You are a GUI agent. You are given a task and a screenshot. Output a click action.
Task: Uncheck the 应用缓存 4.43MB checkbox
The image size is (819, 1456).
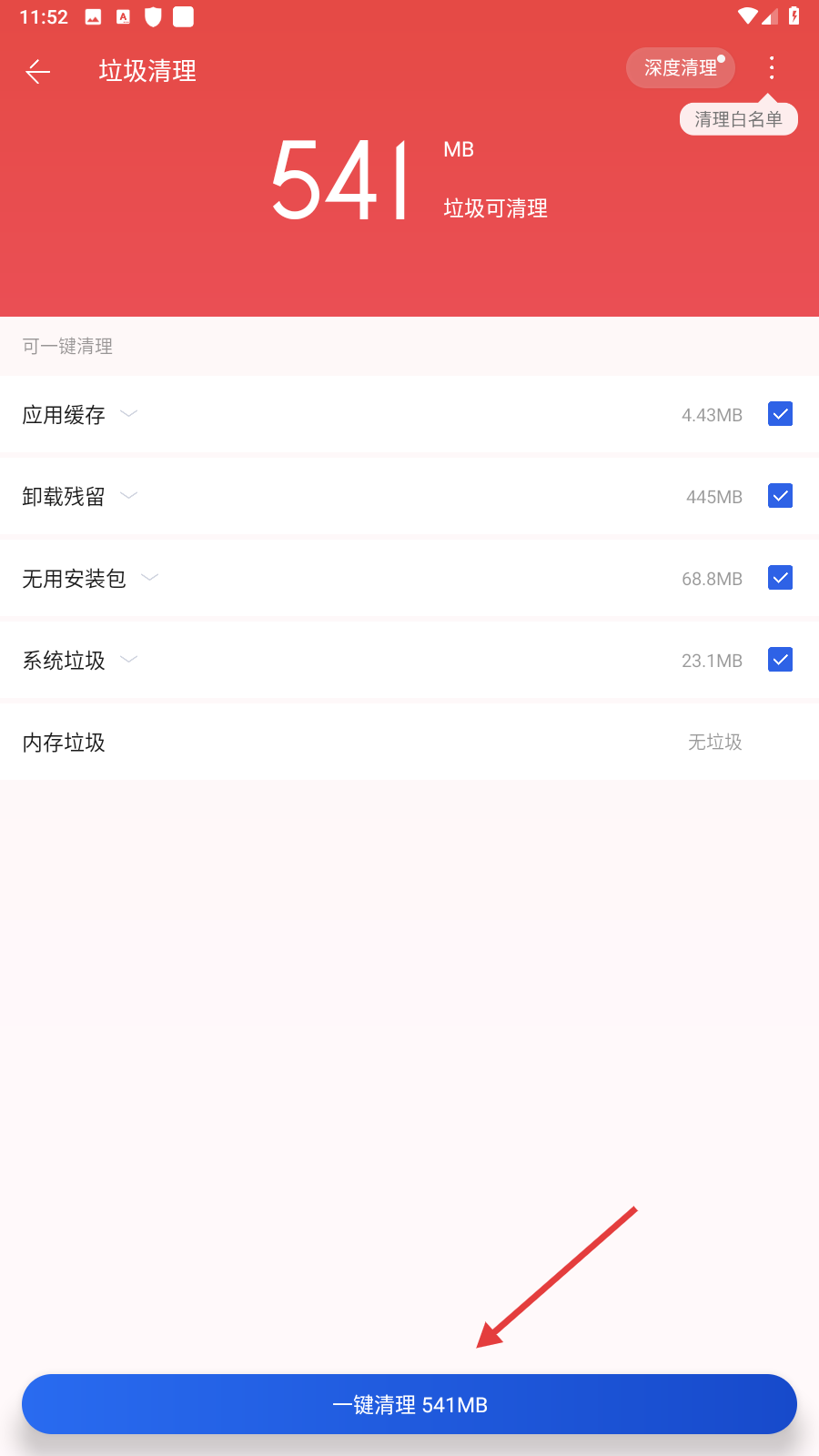click(781, 414)
